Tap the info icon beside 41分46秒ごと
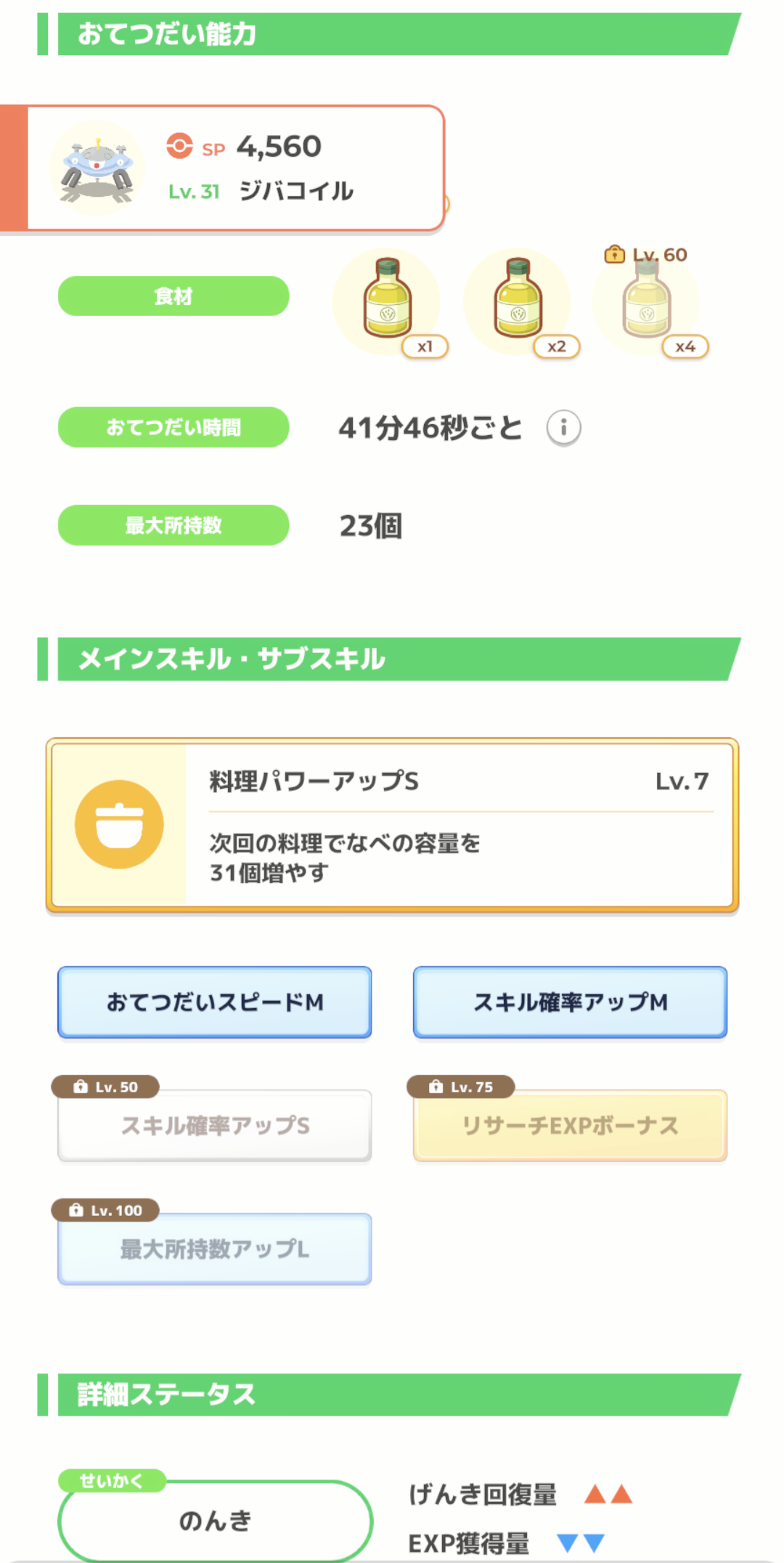This screenshot has width=784, height=1563. coord(563,428)
